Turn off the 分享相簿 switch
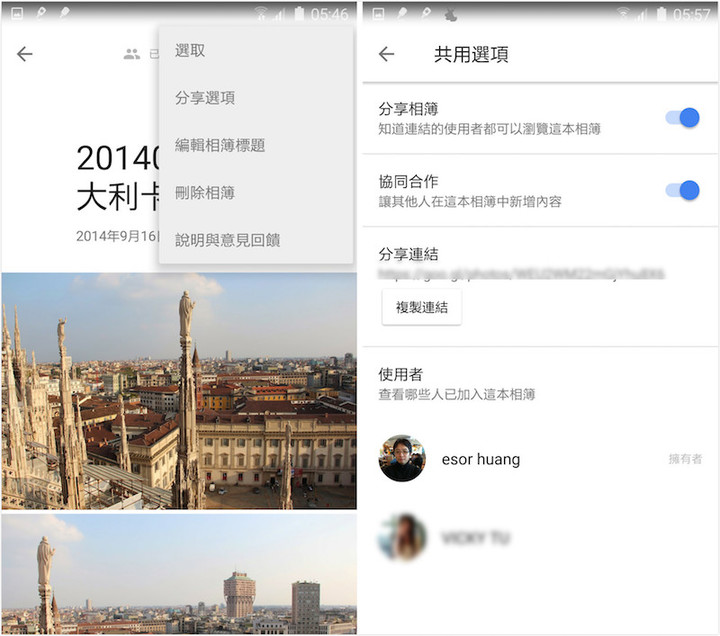 click(x=682, y=118)
